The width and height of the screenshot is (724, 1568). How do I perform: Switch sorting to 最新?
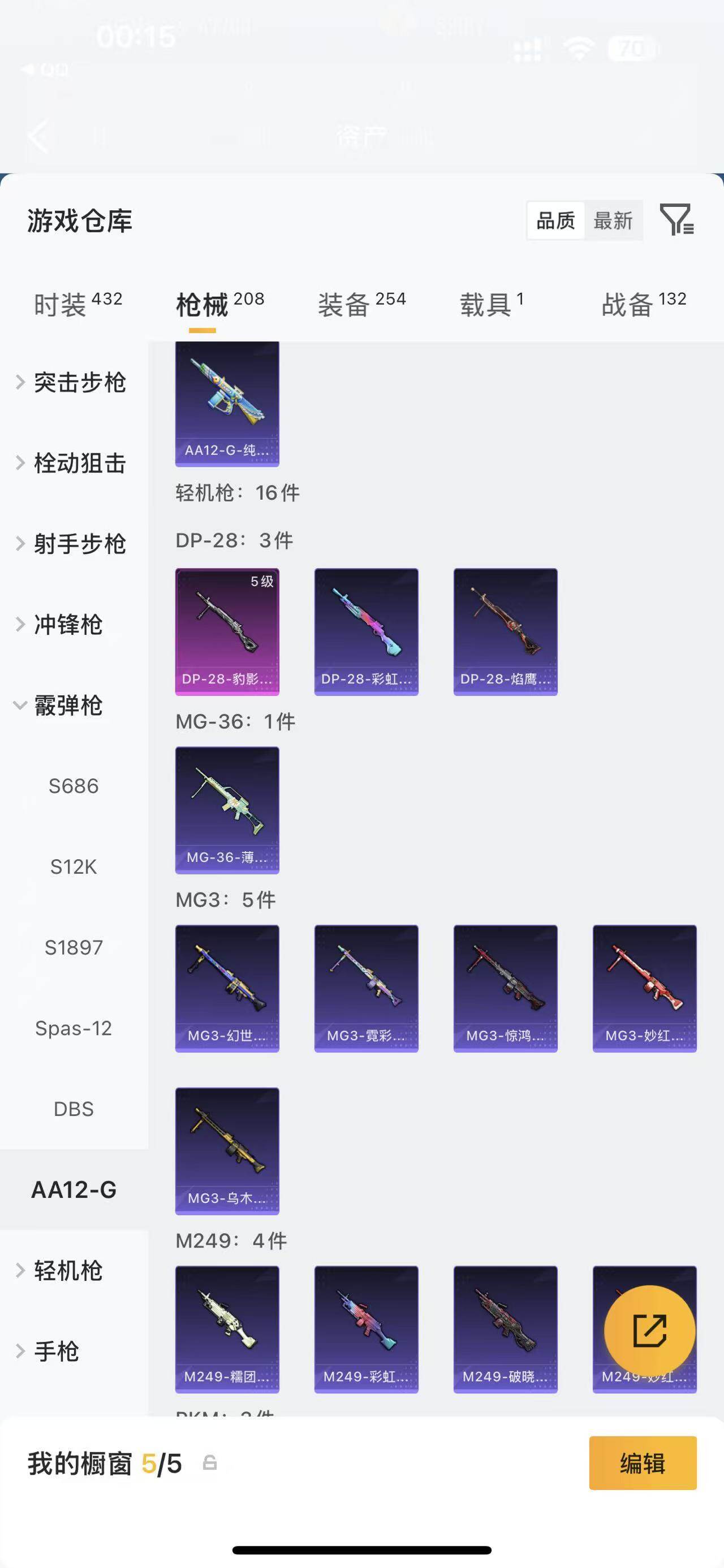[x=613, y=220]
